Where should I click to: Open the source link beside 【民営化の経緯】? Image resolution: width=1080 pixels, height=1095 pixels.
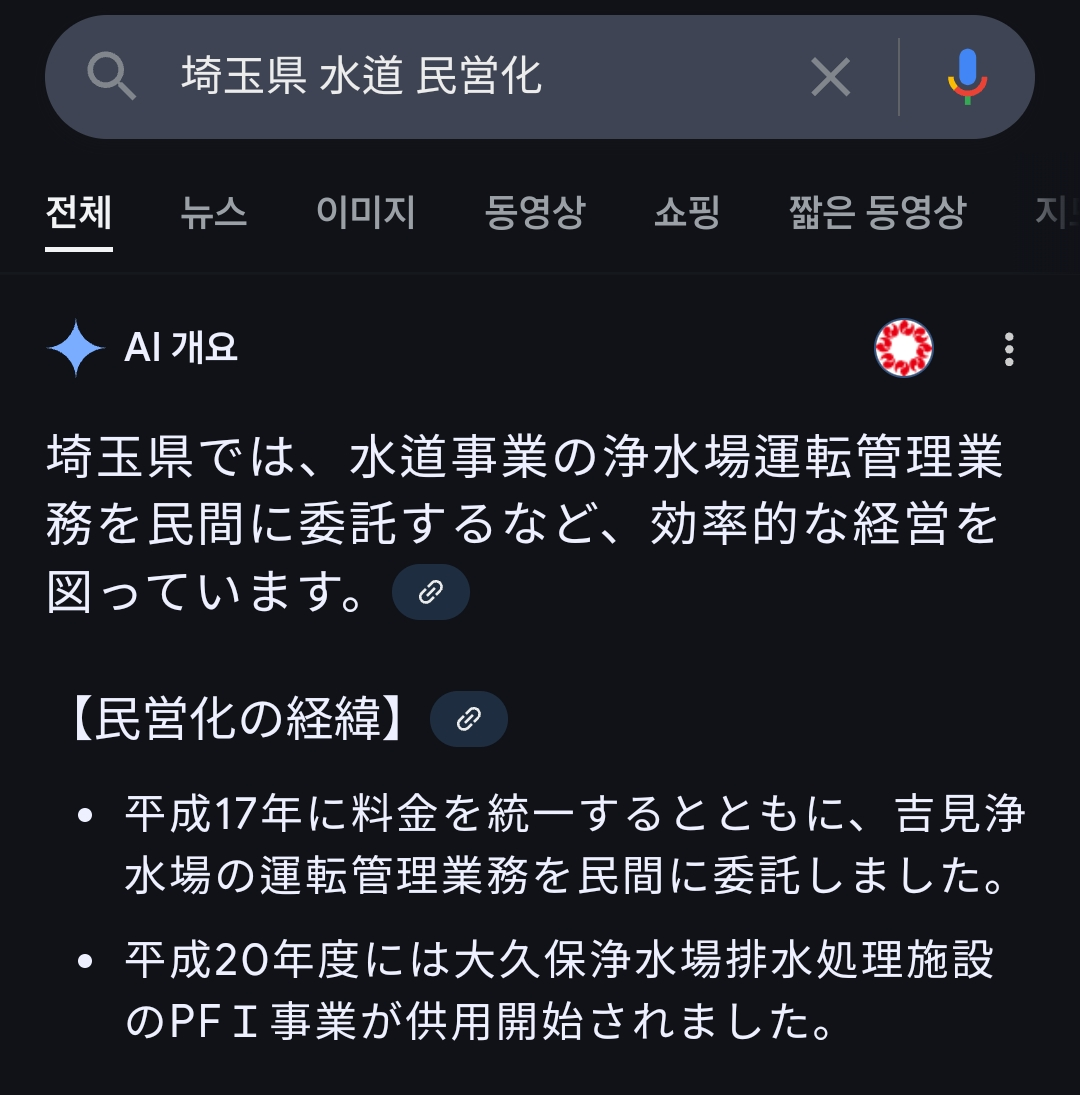pos(469,719)
